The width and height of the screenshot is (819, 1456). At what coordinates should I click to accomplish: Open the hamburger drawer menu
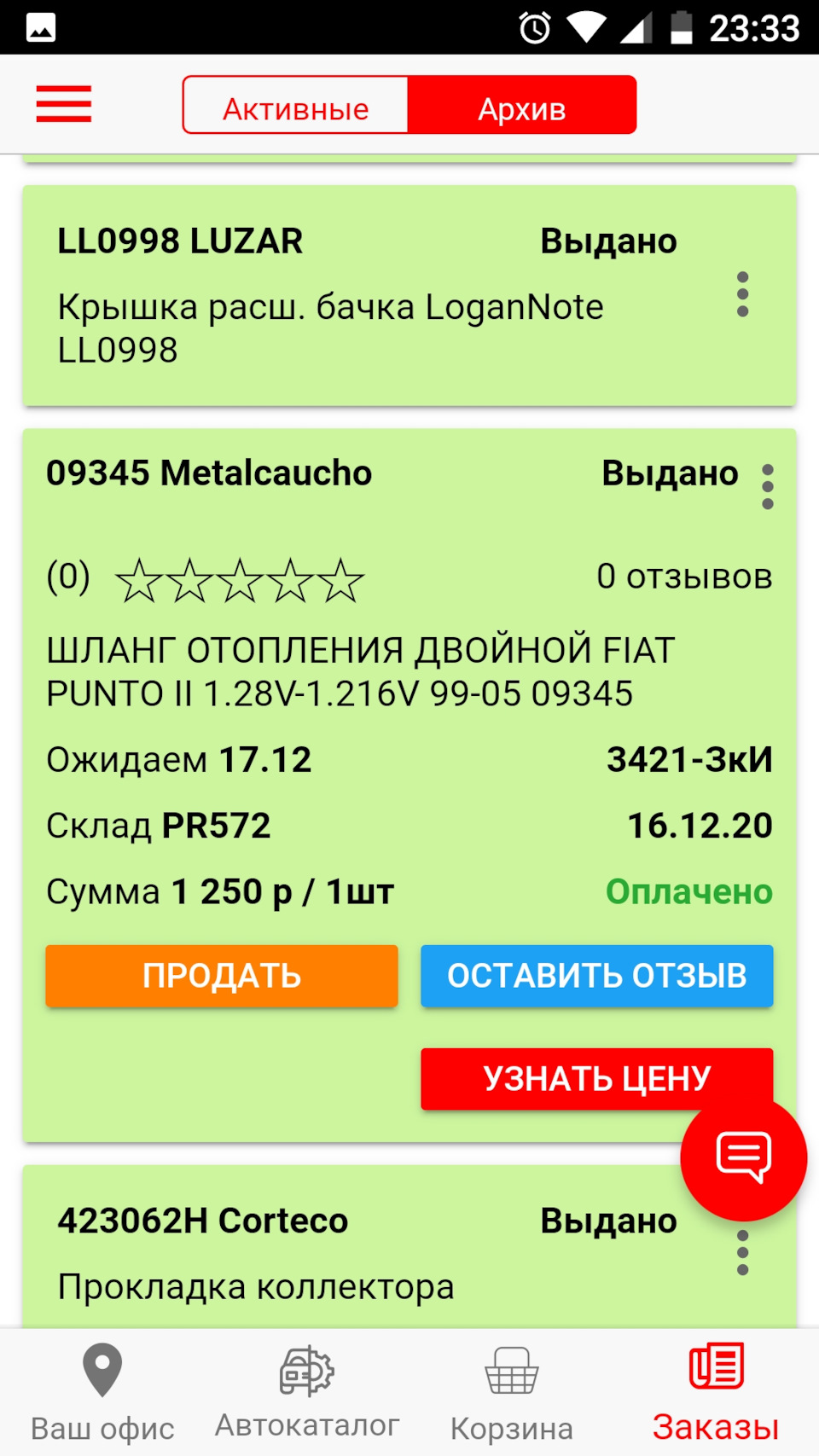point(63,104)
